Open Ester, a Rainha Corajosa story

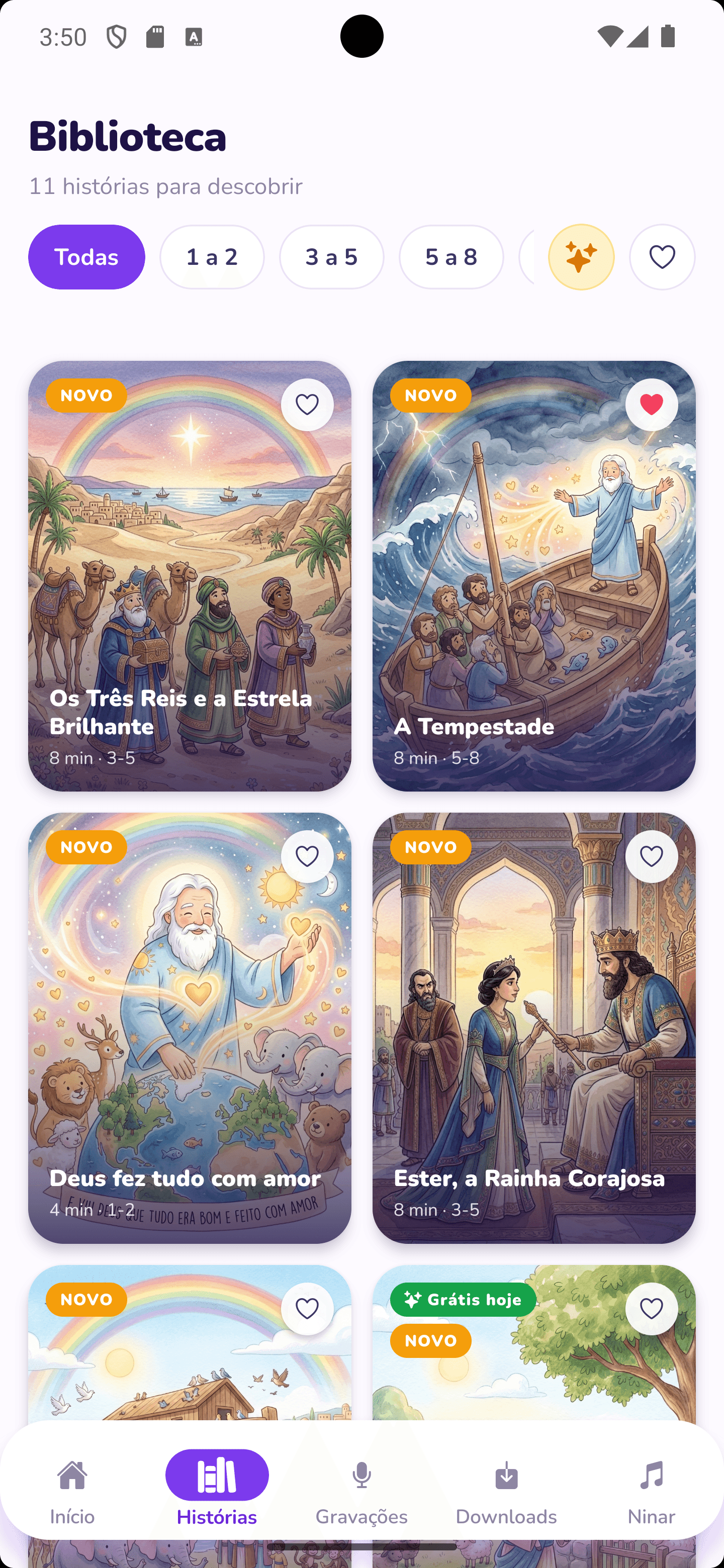[x=534, y=1027]
